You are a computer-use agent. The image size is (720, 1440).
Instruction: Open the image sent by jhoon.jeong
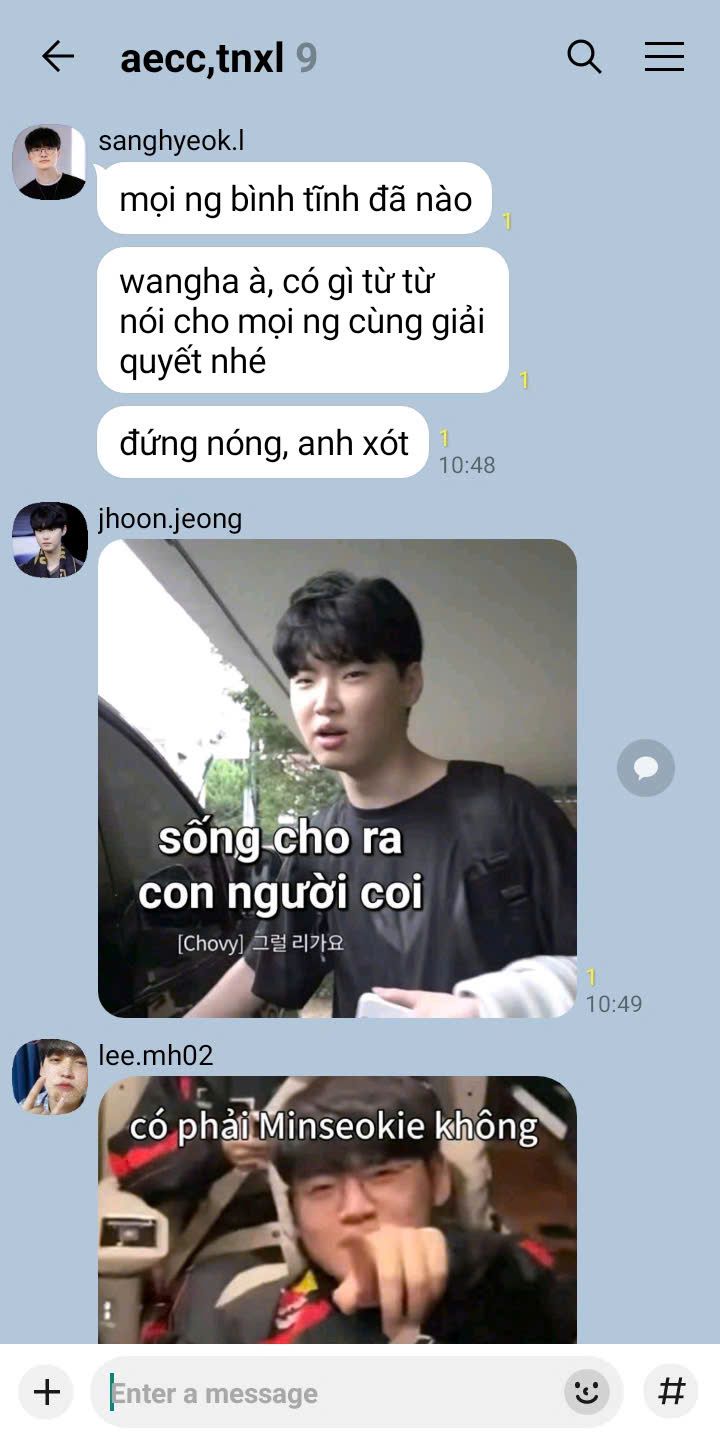point(337,778)
